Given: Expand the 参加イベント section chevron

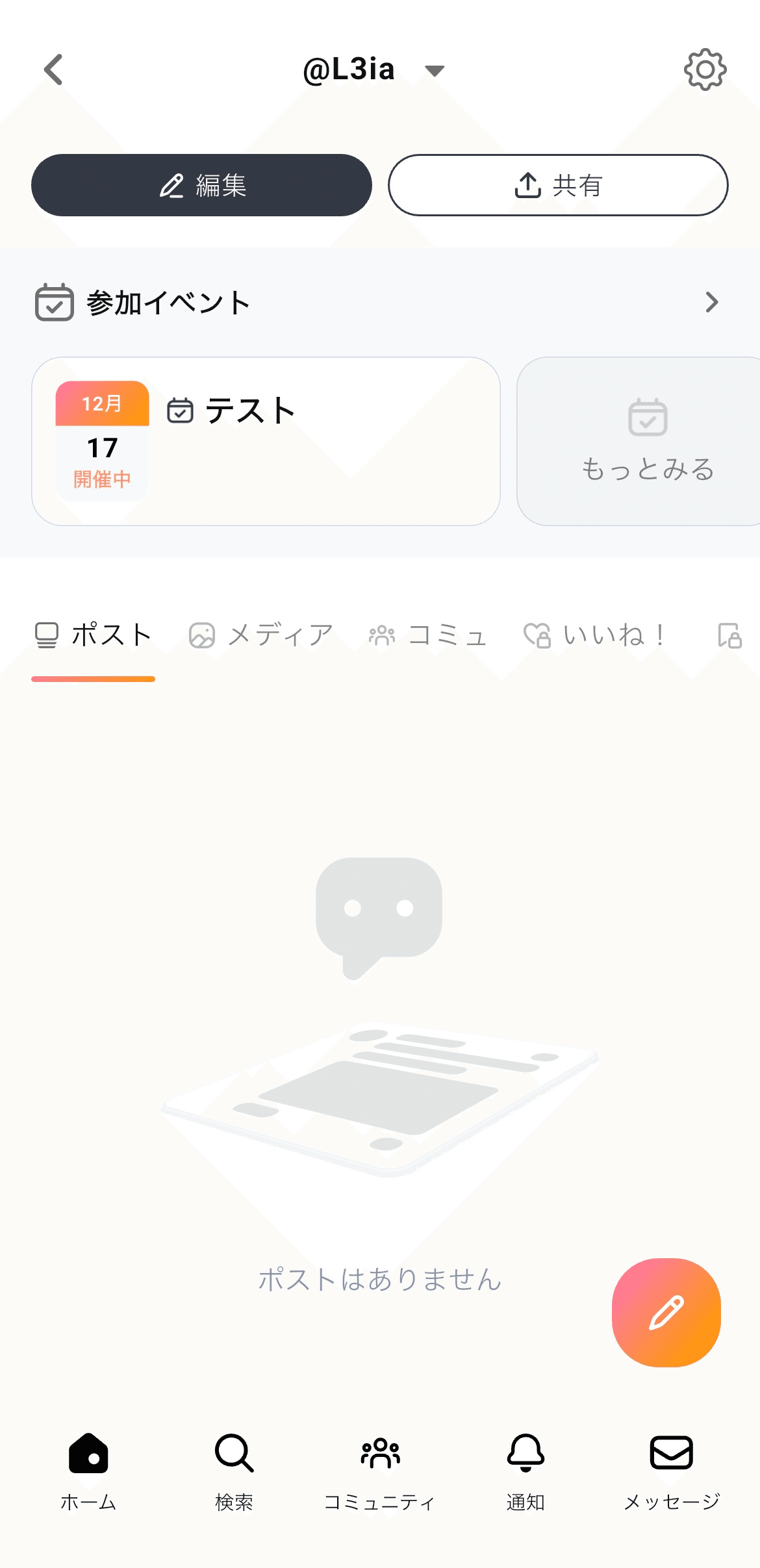Looking at the screenshot, I should point(712,302).
